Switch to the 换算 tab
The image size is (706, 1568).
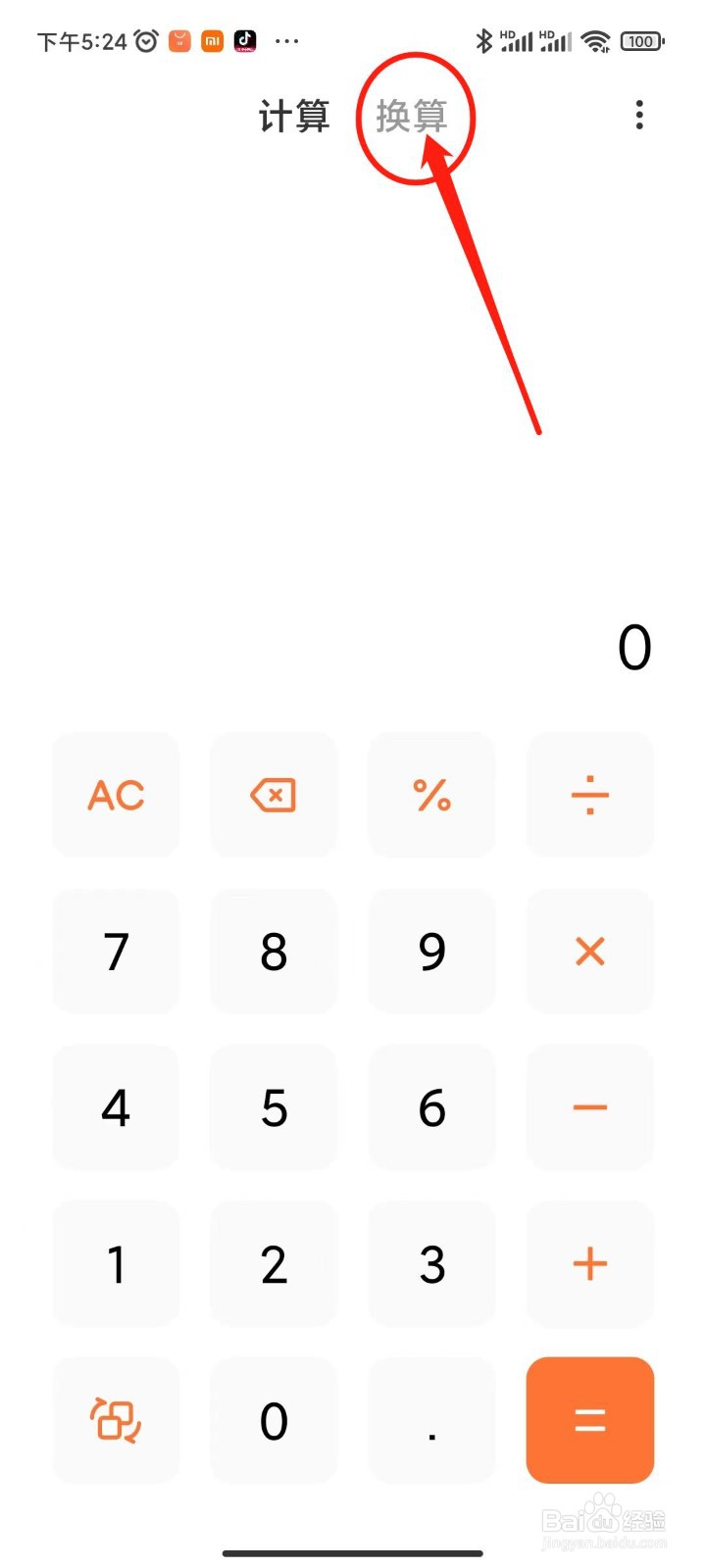point(412,117)
